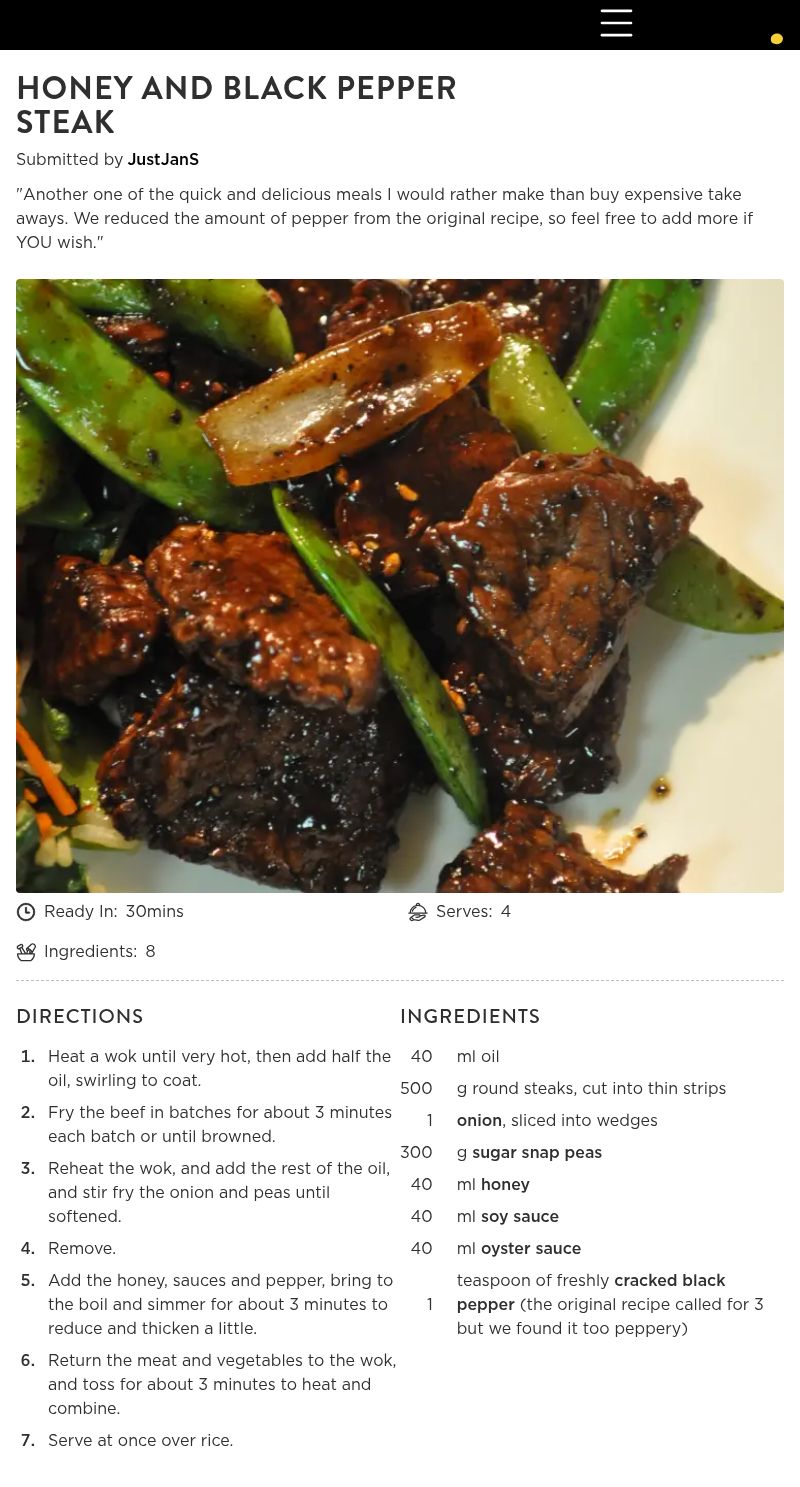Viewport: 800px width, 1487px height.
Task: Open JustJanS submitter profile
Action: (163, 160)
